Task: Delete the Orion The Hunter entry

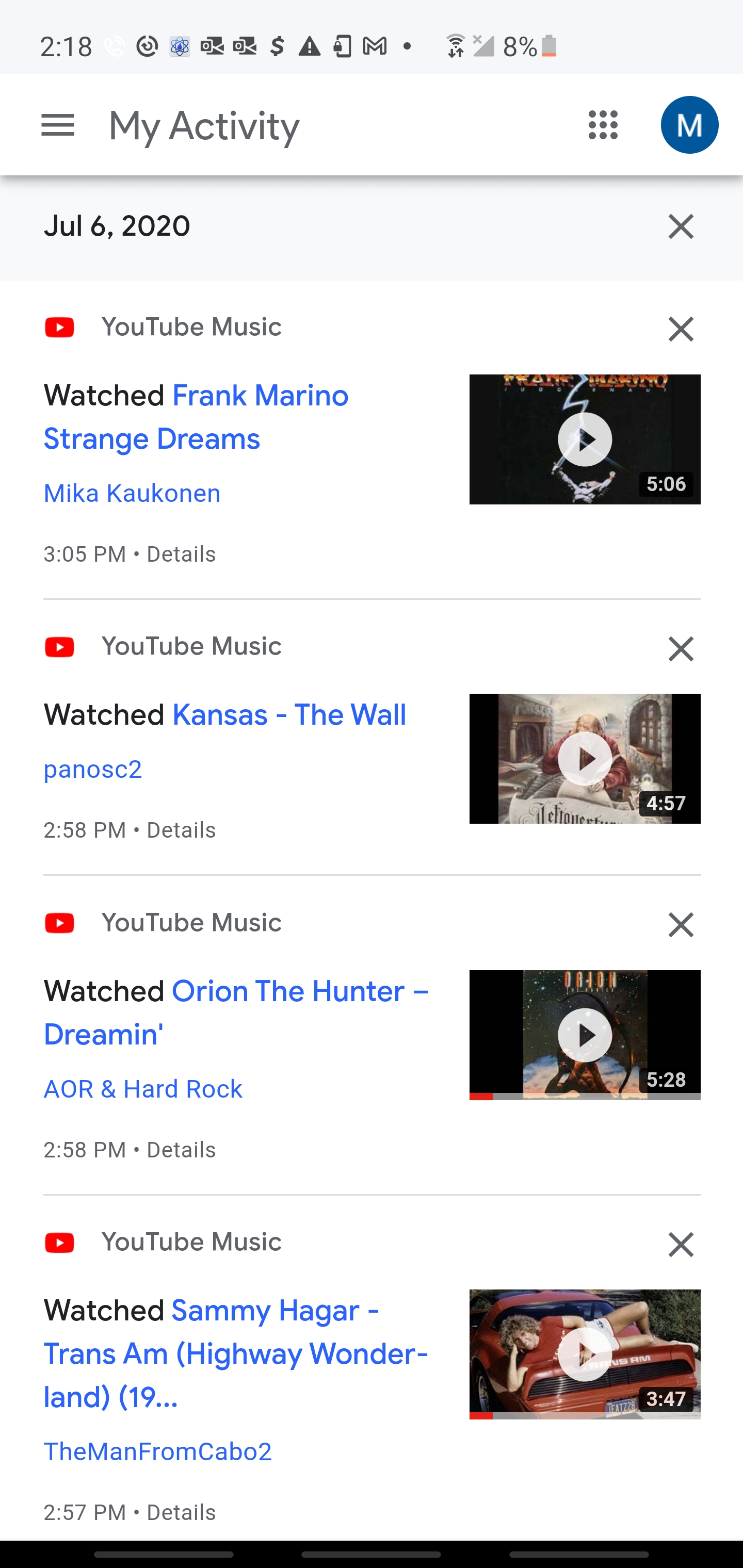Action: (680, 925)
